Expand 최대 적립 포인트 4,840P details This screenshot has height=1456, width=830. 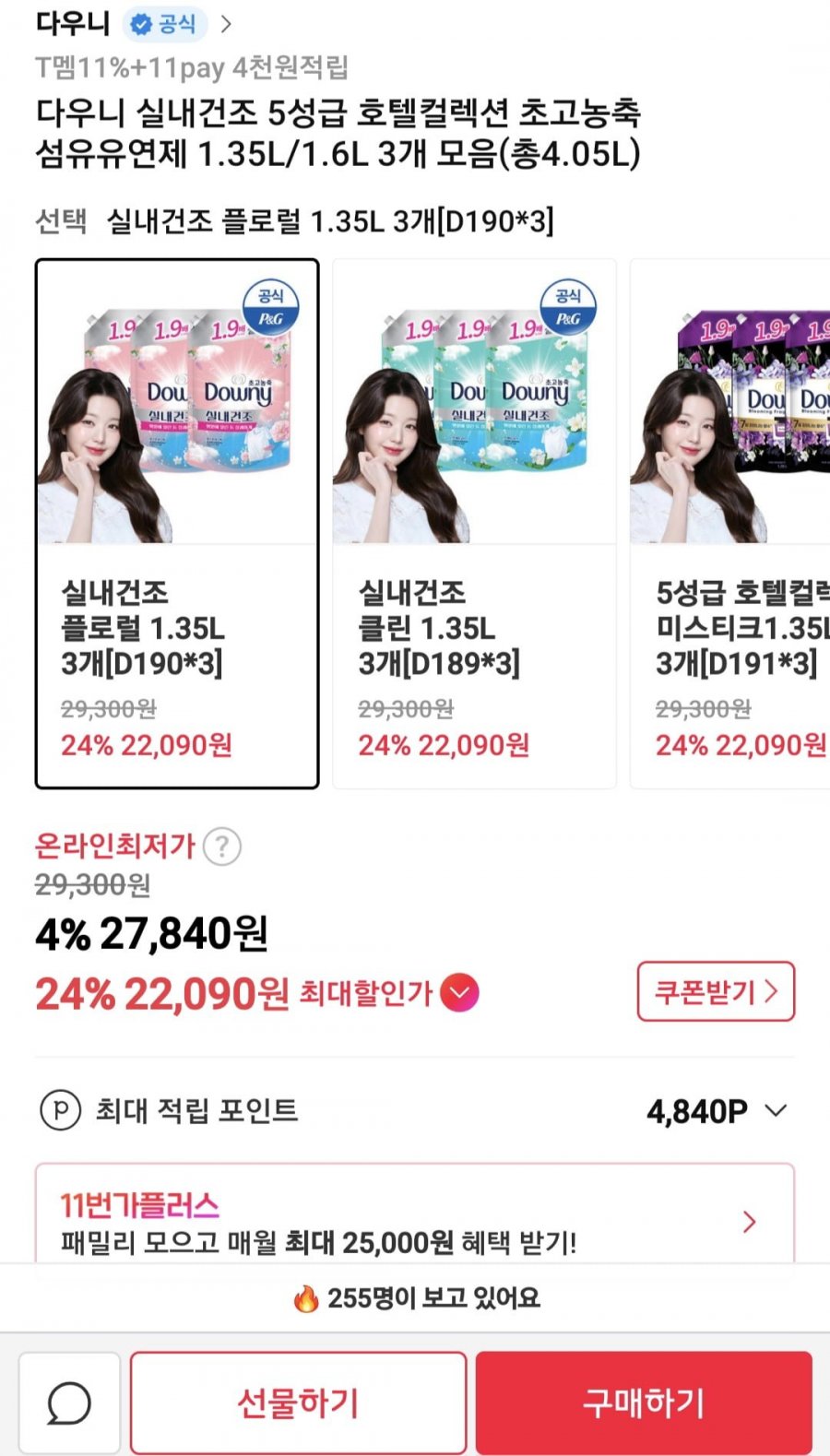(x=776, y=1110)
